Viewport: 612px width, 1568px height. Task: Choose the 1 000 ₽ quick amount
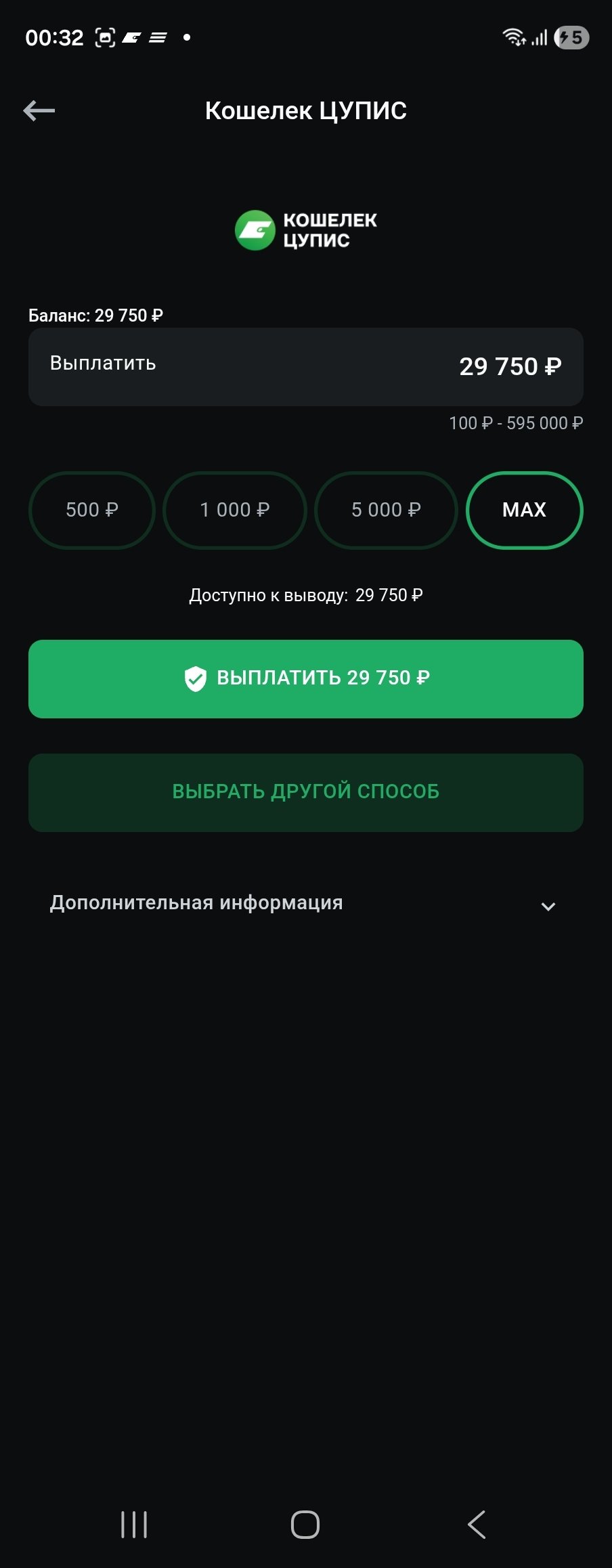click(235, 510)
